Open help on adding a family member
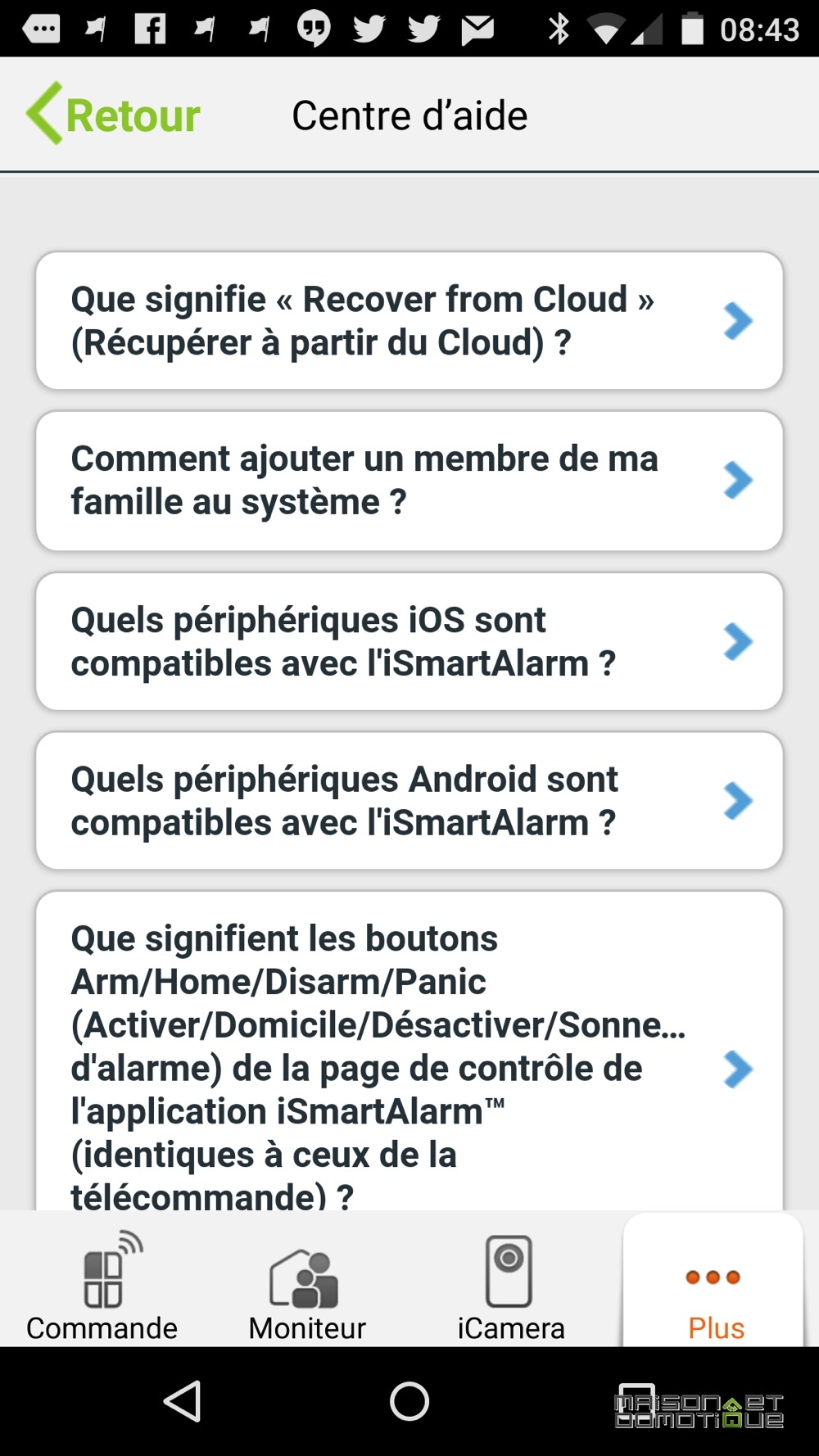This screenshot has width=819, height=1456. (409, 481)
